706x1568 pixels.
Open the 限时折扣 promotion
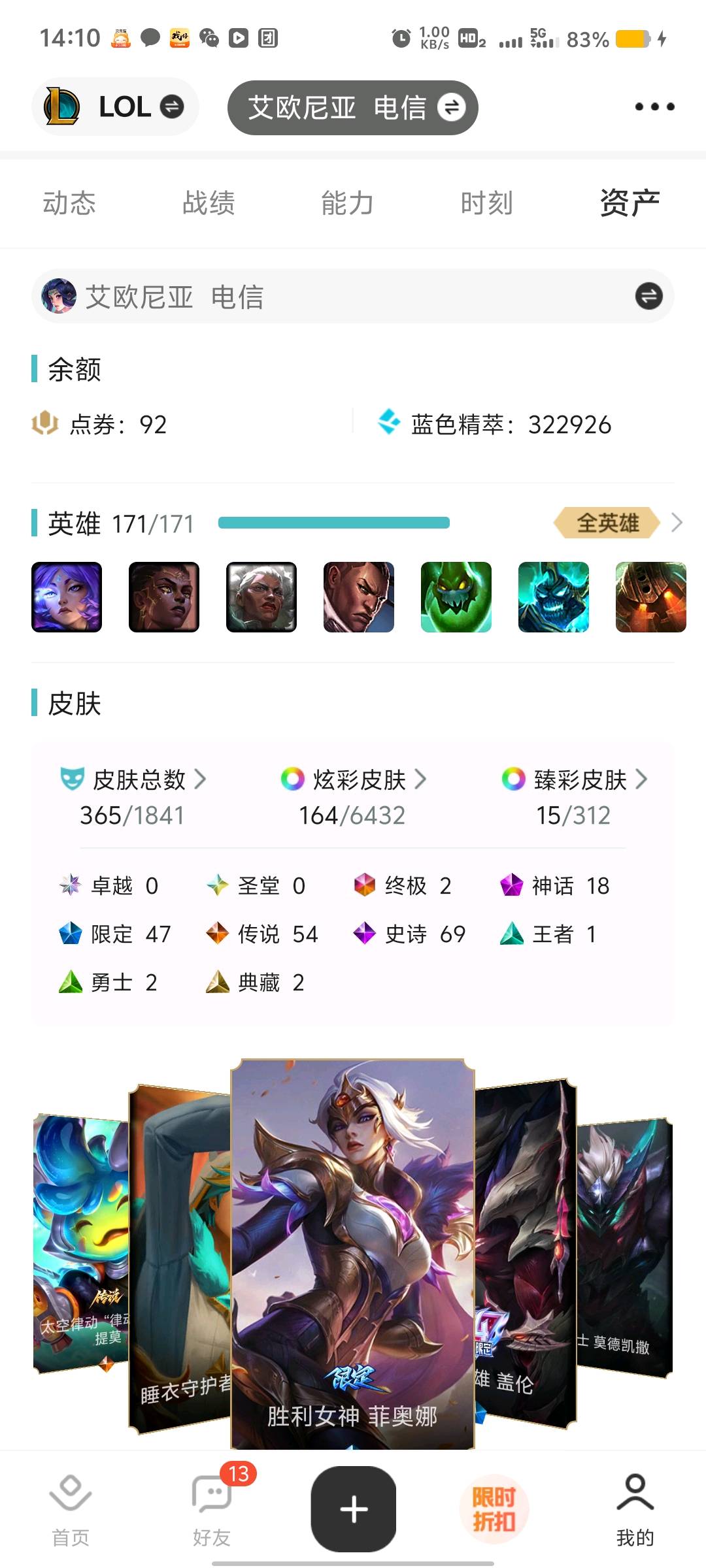coord(494,1509)
